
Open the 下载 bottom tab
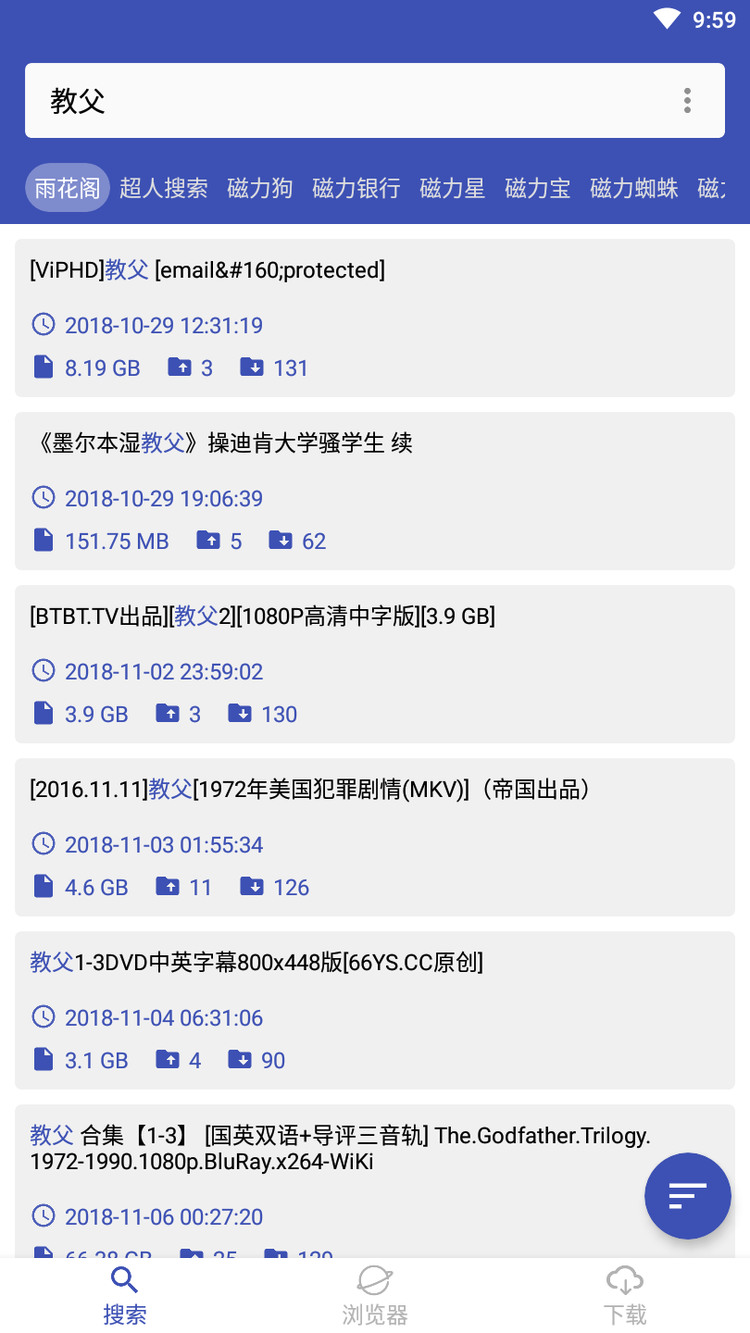click(x=625, y=1295)
